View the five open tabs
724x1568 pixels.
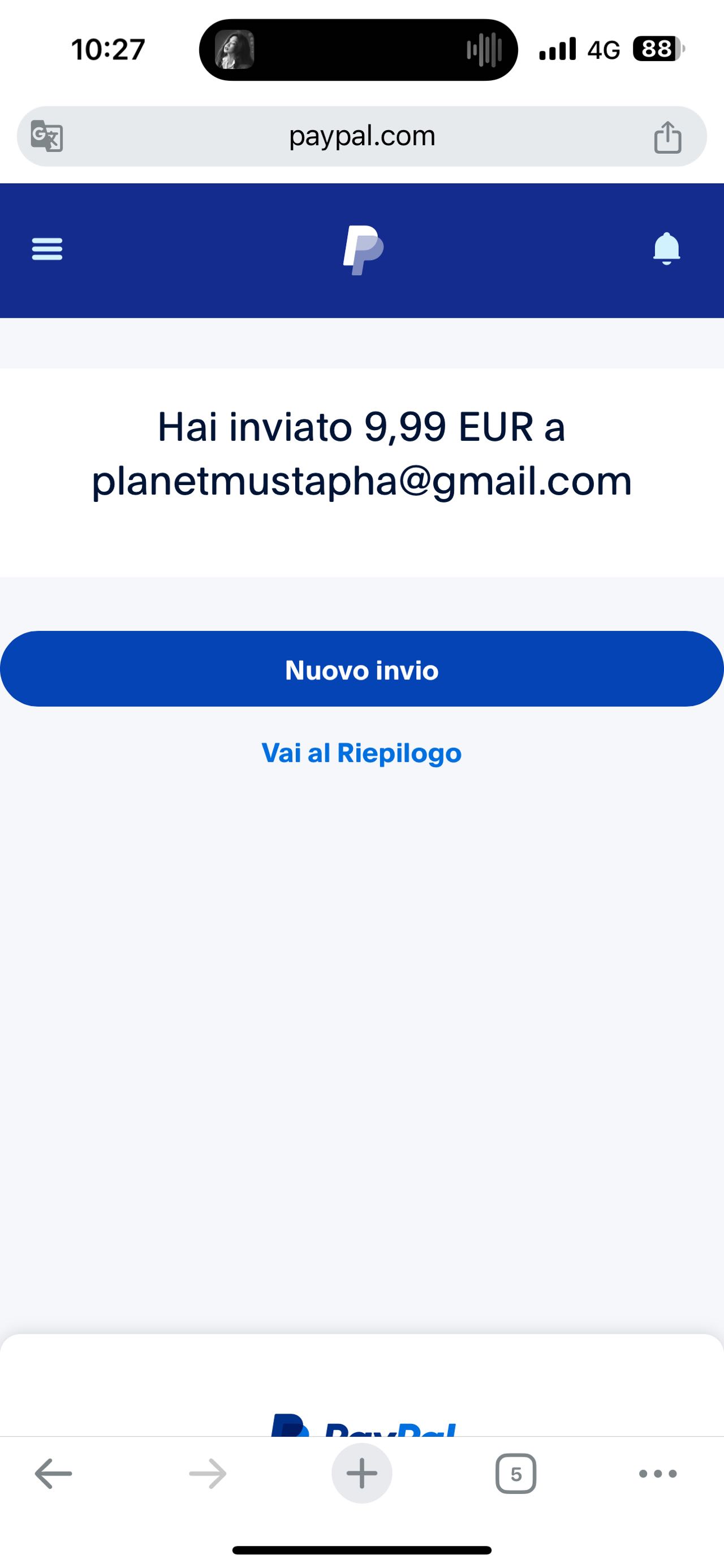[516, 1474]
